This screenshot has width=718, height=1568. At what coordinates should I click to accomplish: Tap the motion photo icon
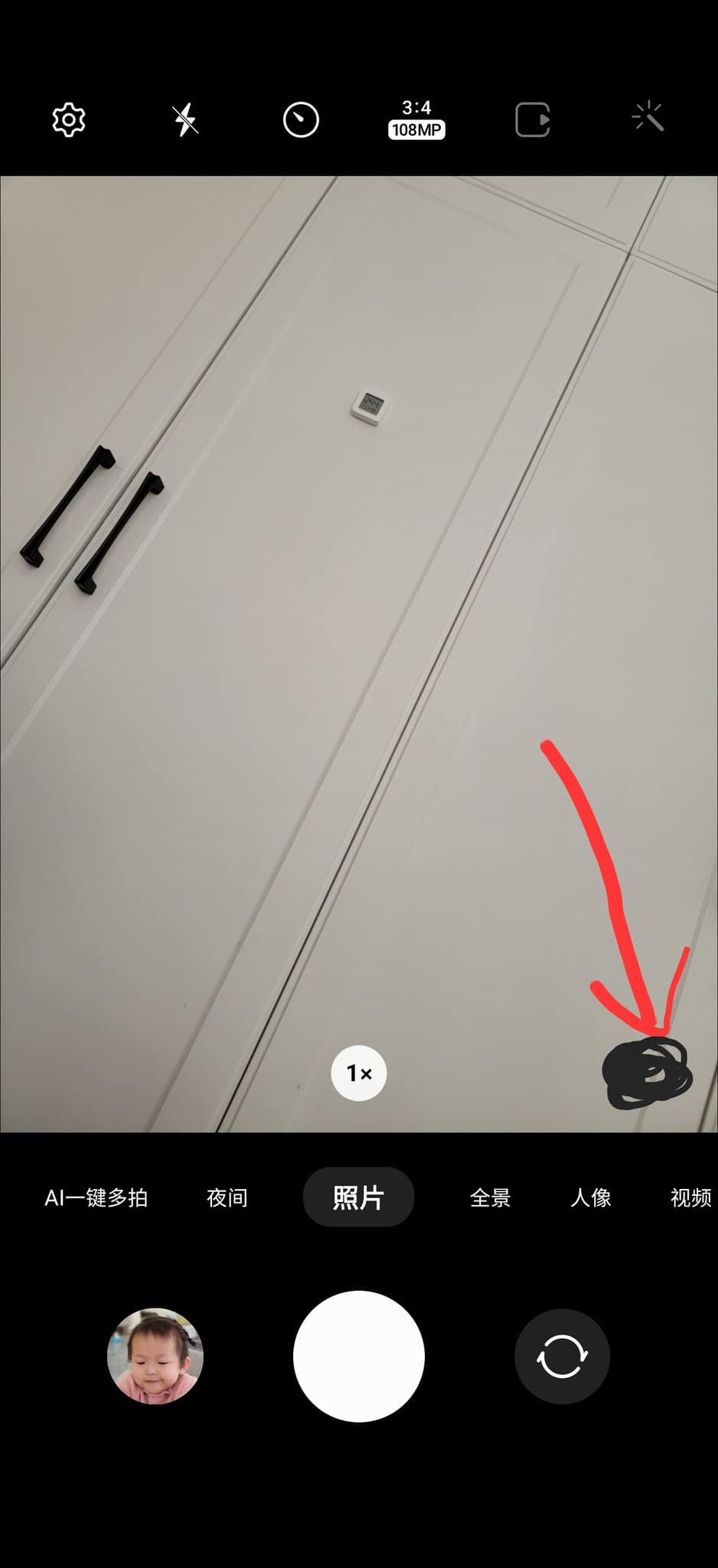coord(533,120)
